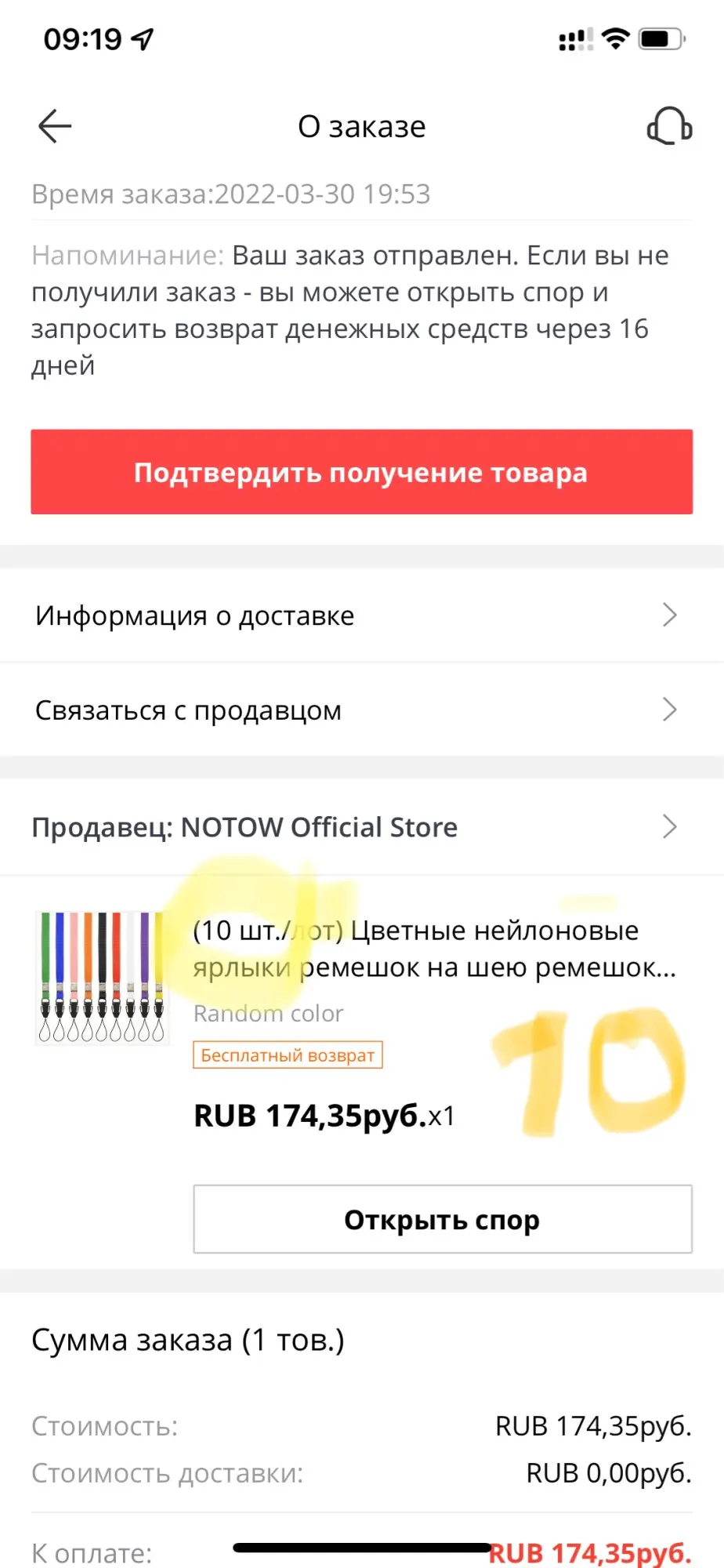Tap Открыть спор to open a dispute

click(x=442, y=1219)
